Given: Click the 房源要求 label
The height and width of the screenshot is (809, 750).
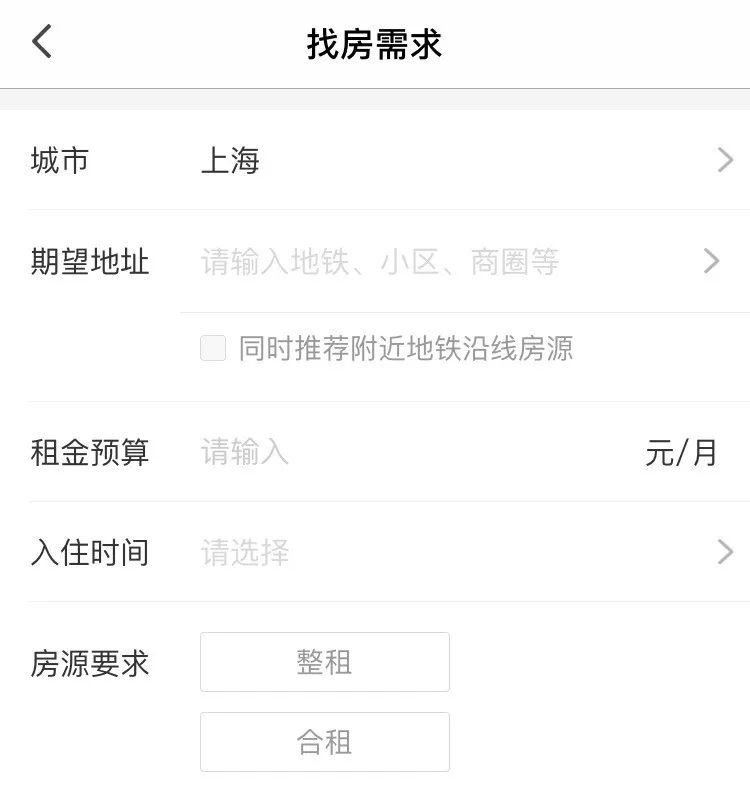Looking at the screenshot, I should coord(89,663).
